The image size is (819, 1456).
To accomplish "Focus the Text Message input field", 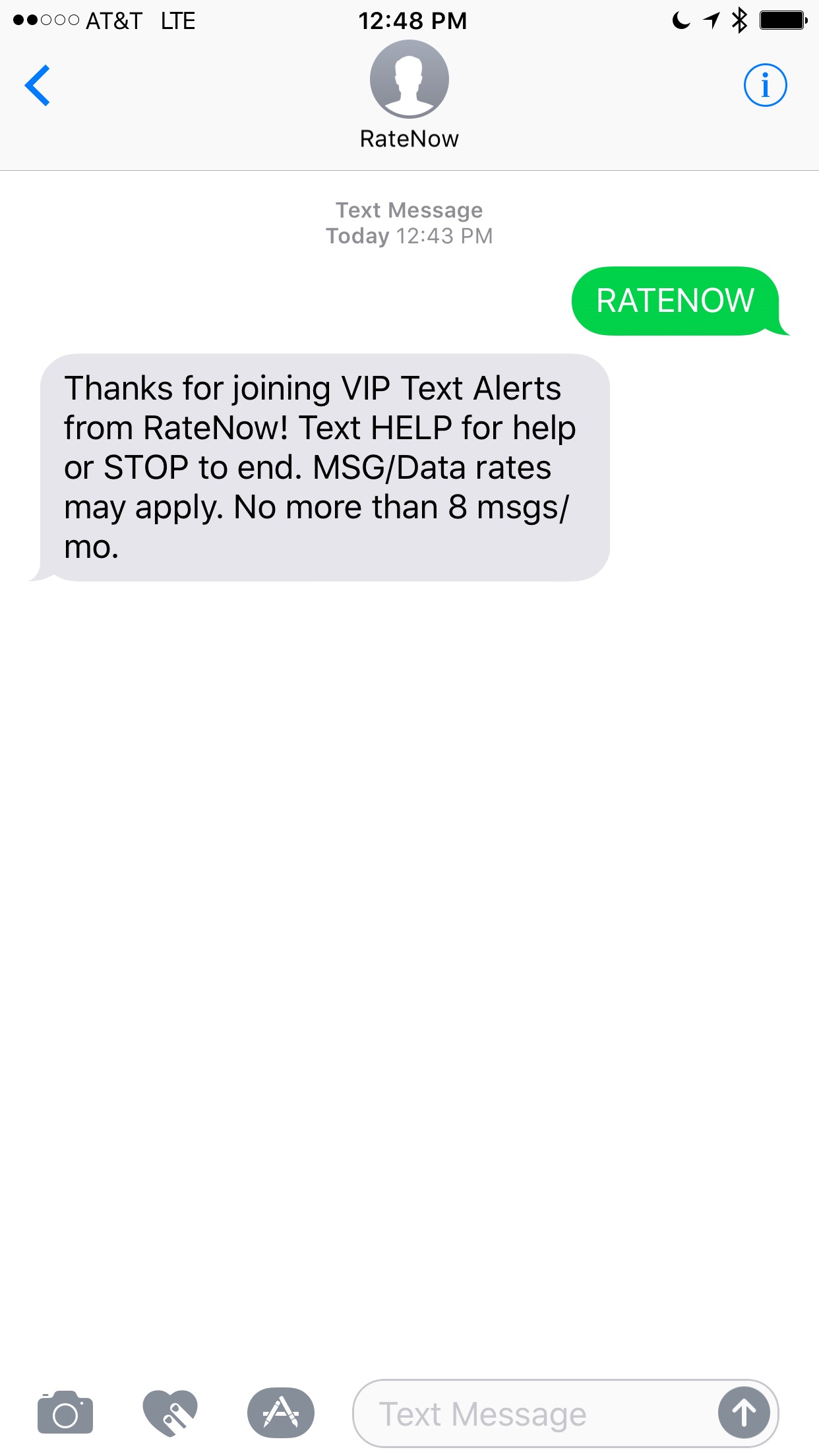I will pyautogui.click(x=528, y=1414).
